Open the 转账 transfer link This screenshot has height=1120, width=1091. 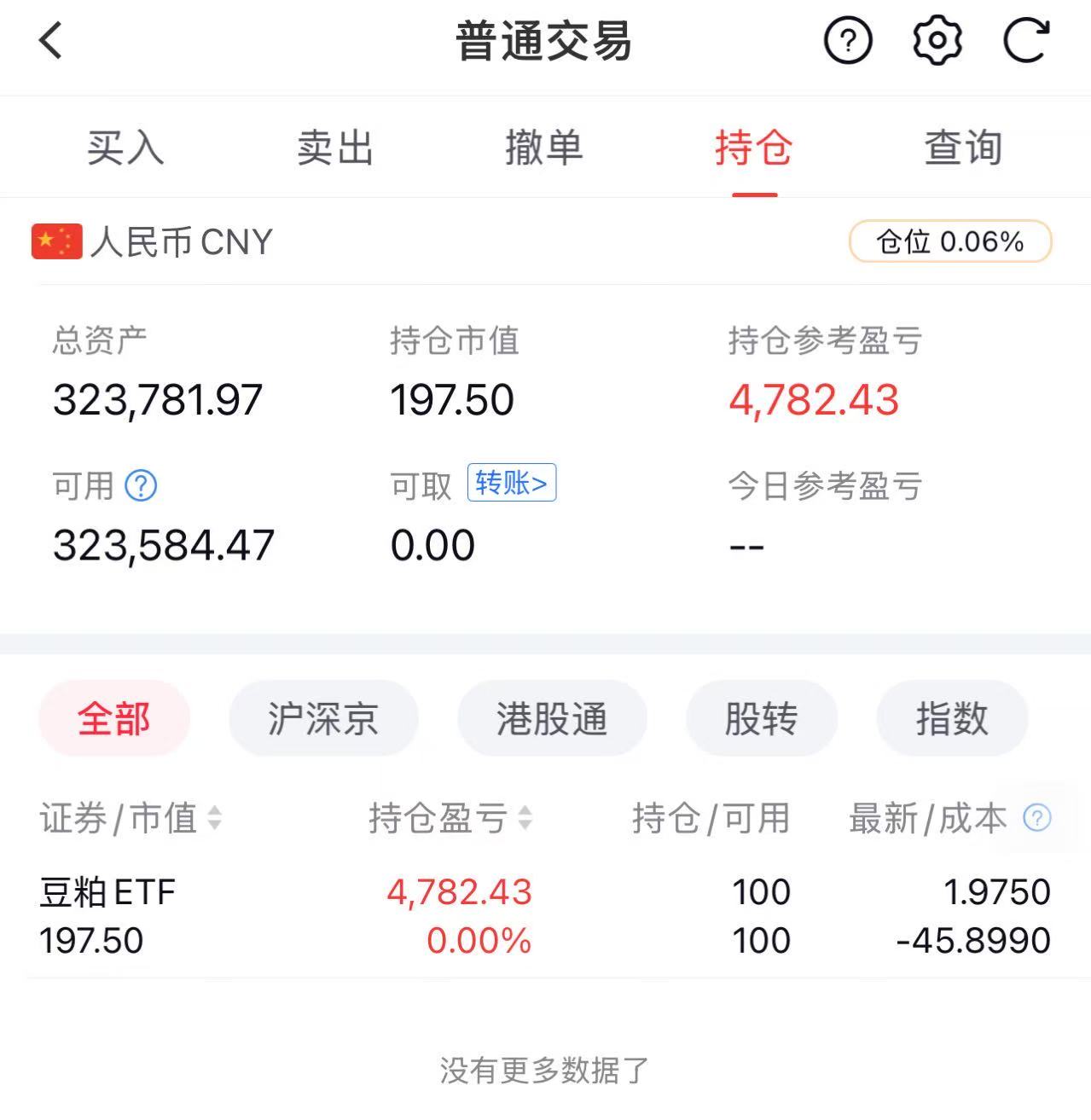[x=512, y=484]
